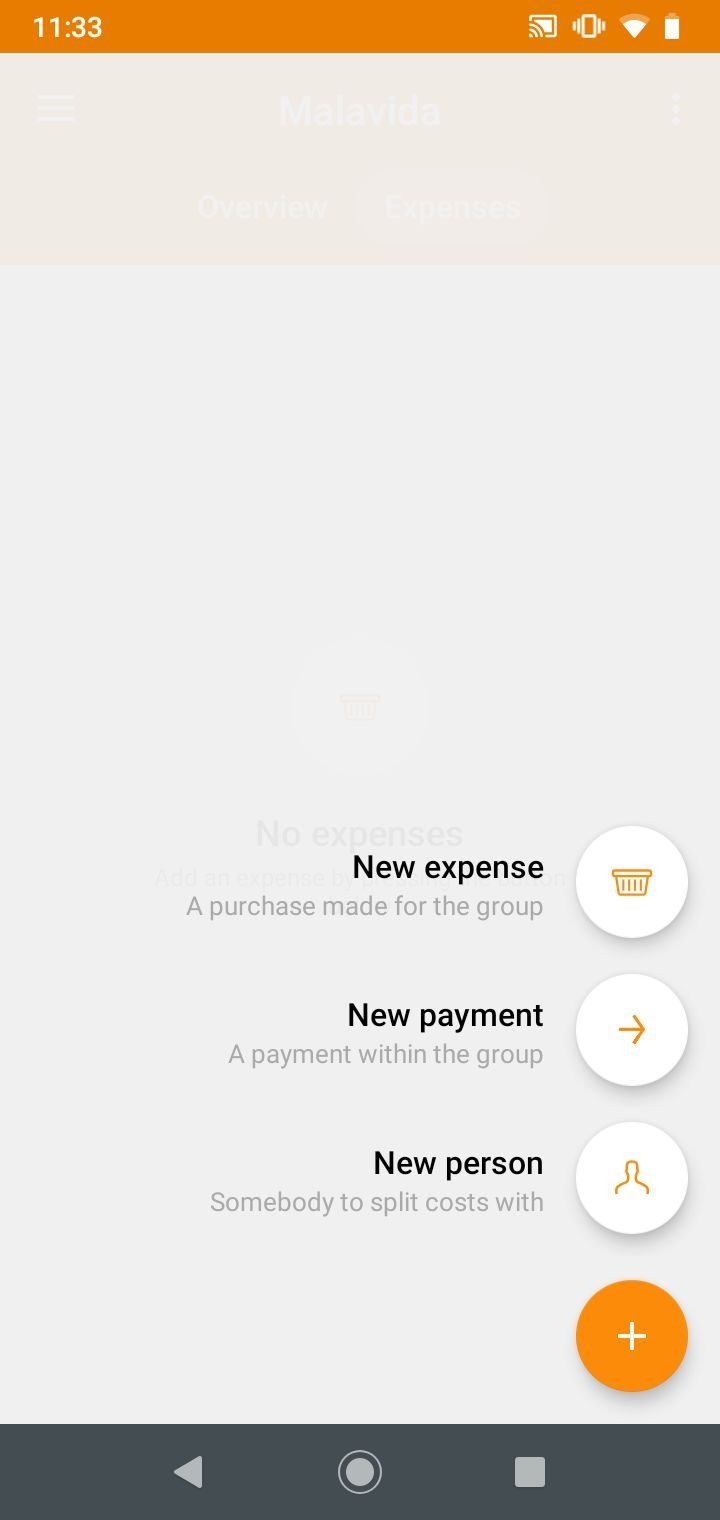Viewport: 720px width, 1520px height.
Task: Choose the New payment arrow button
Action: pos(632,1030)
